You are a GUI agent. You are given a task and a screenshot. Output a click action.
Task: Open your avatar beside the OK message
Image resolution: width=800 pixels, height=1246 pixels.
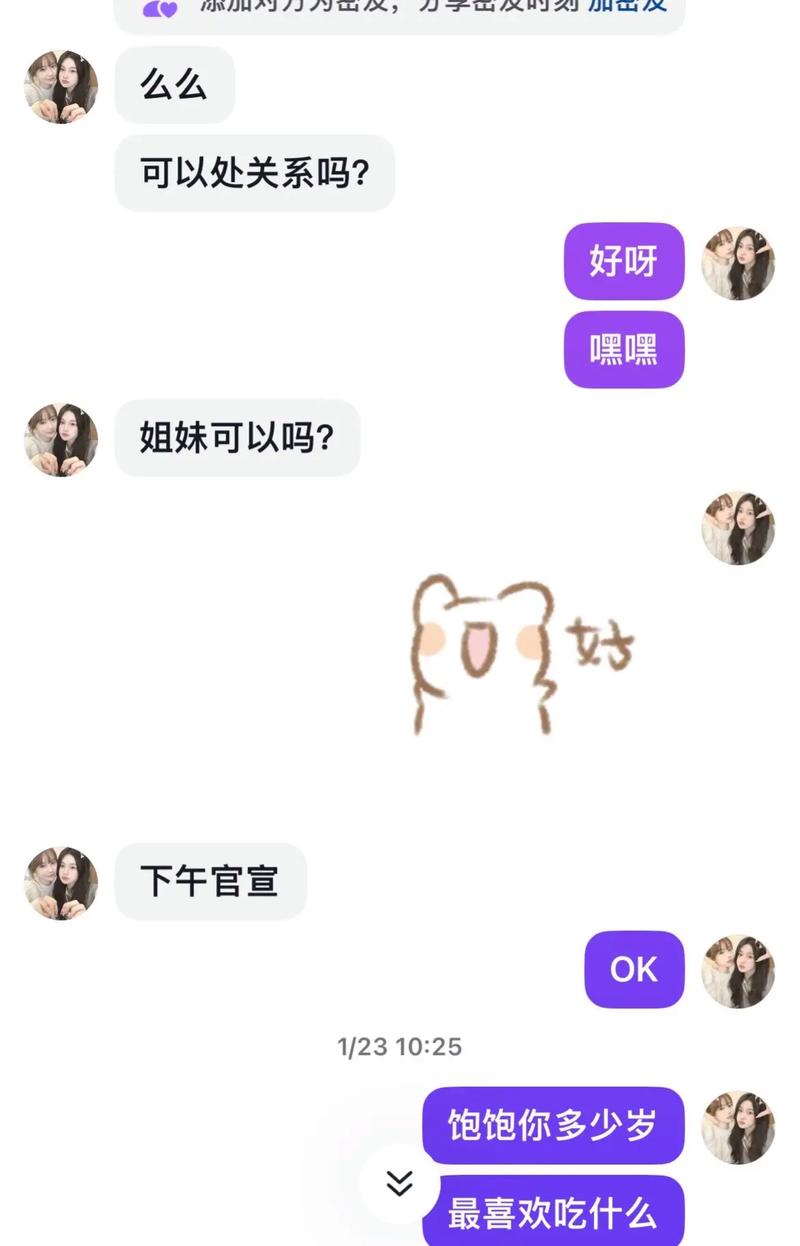[x=738, y=971]
